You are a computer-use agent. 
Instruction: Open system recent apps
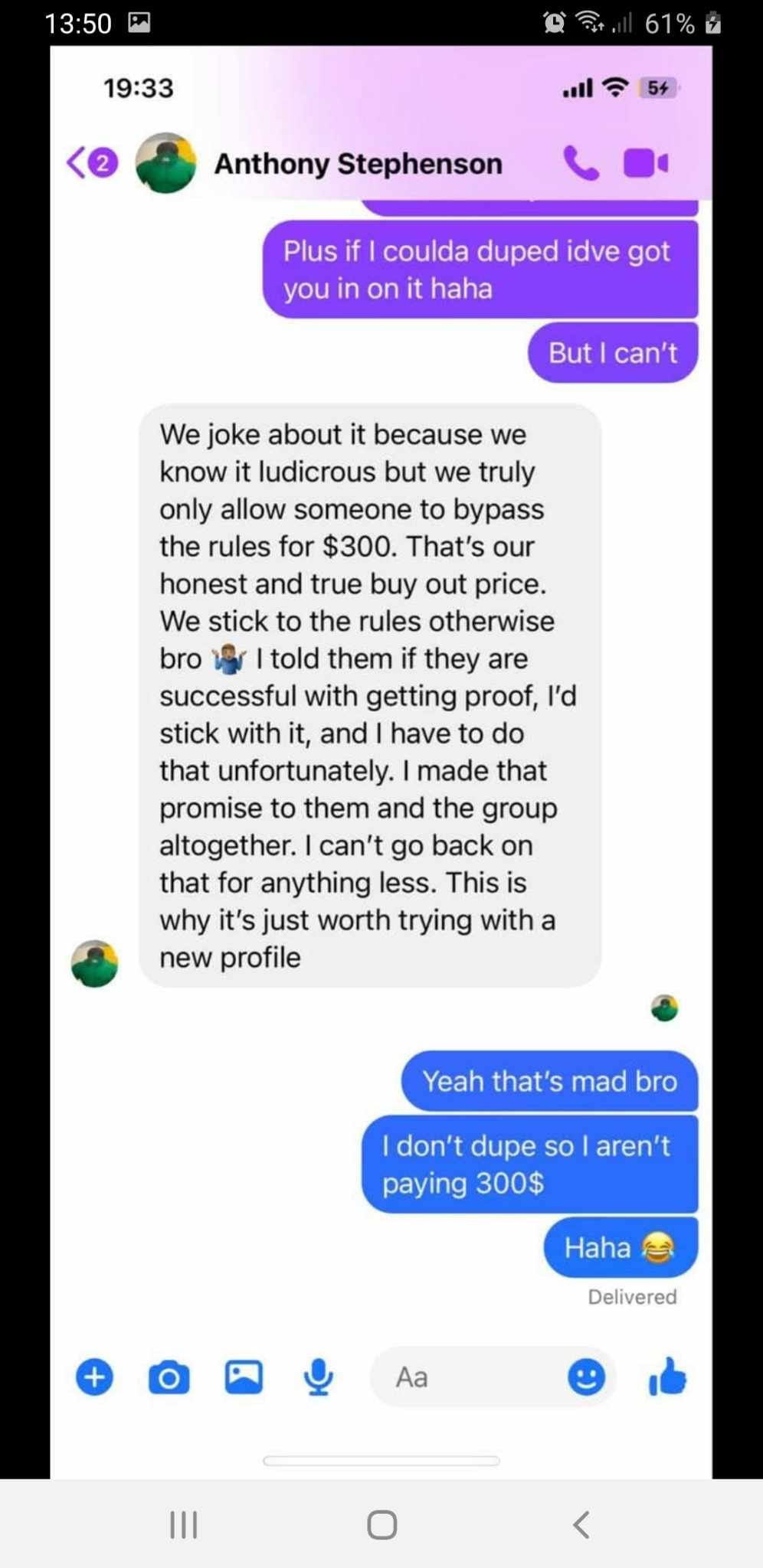(183, 1524)
